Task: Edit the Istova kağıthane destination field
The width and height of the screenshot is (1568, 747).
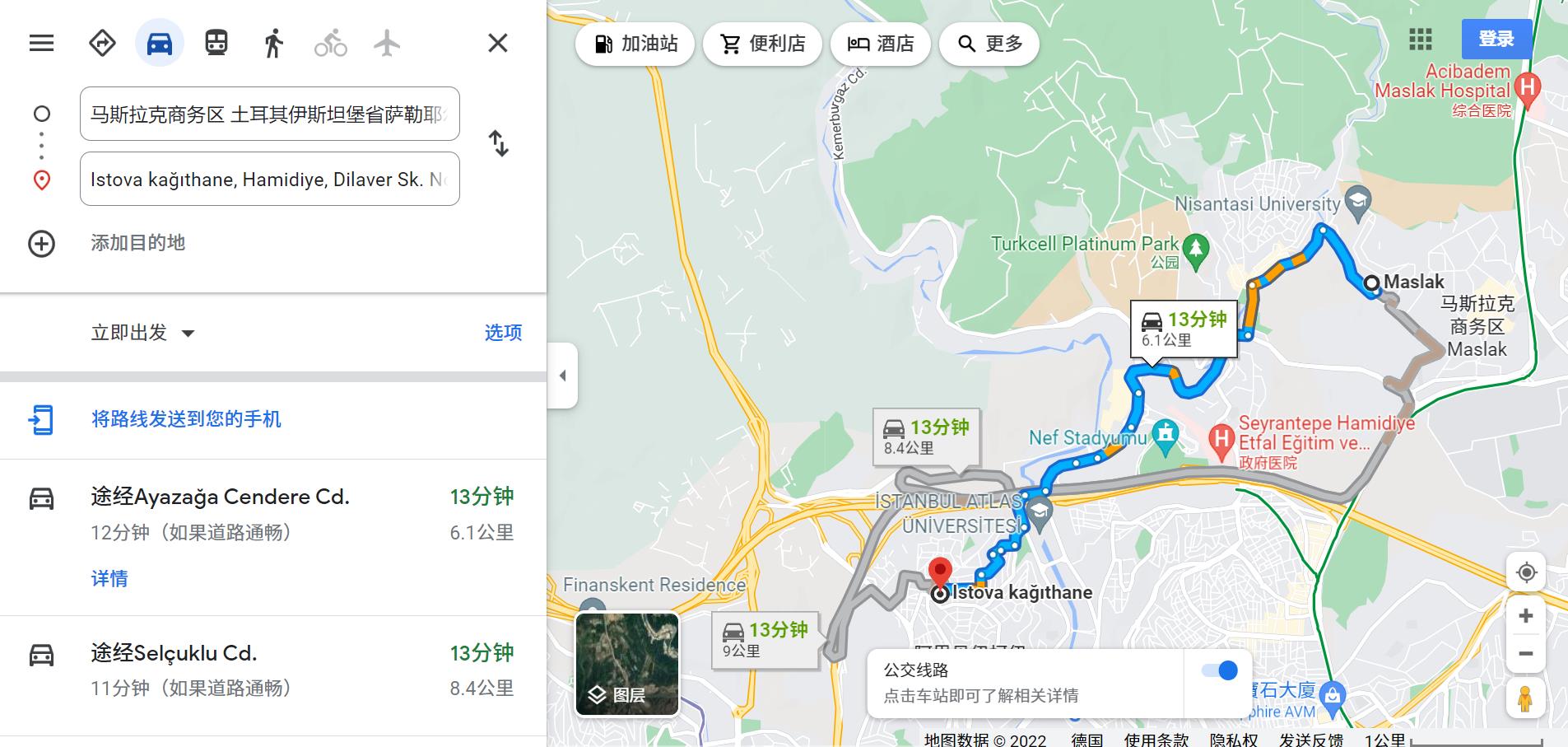Action: click(x=269, y=179)
